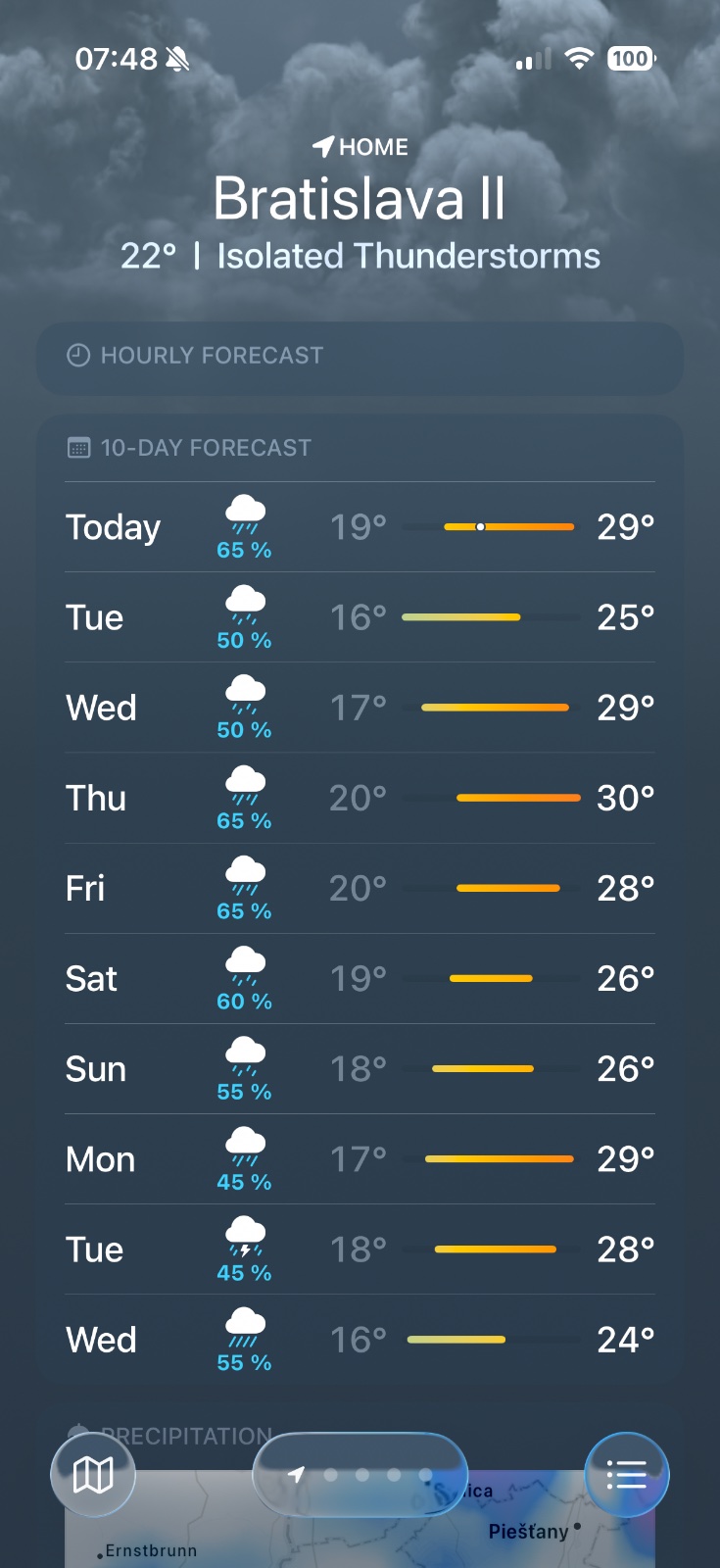Viewport: 720px width, 1568px height.
Task: Open Fri forecast row
Action: 360,888
